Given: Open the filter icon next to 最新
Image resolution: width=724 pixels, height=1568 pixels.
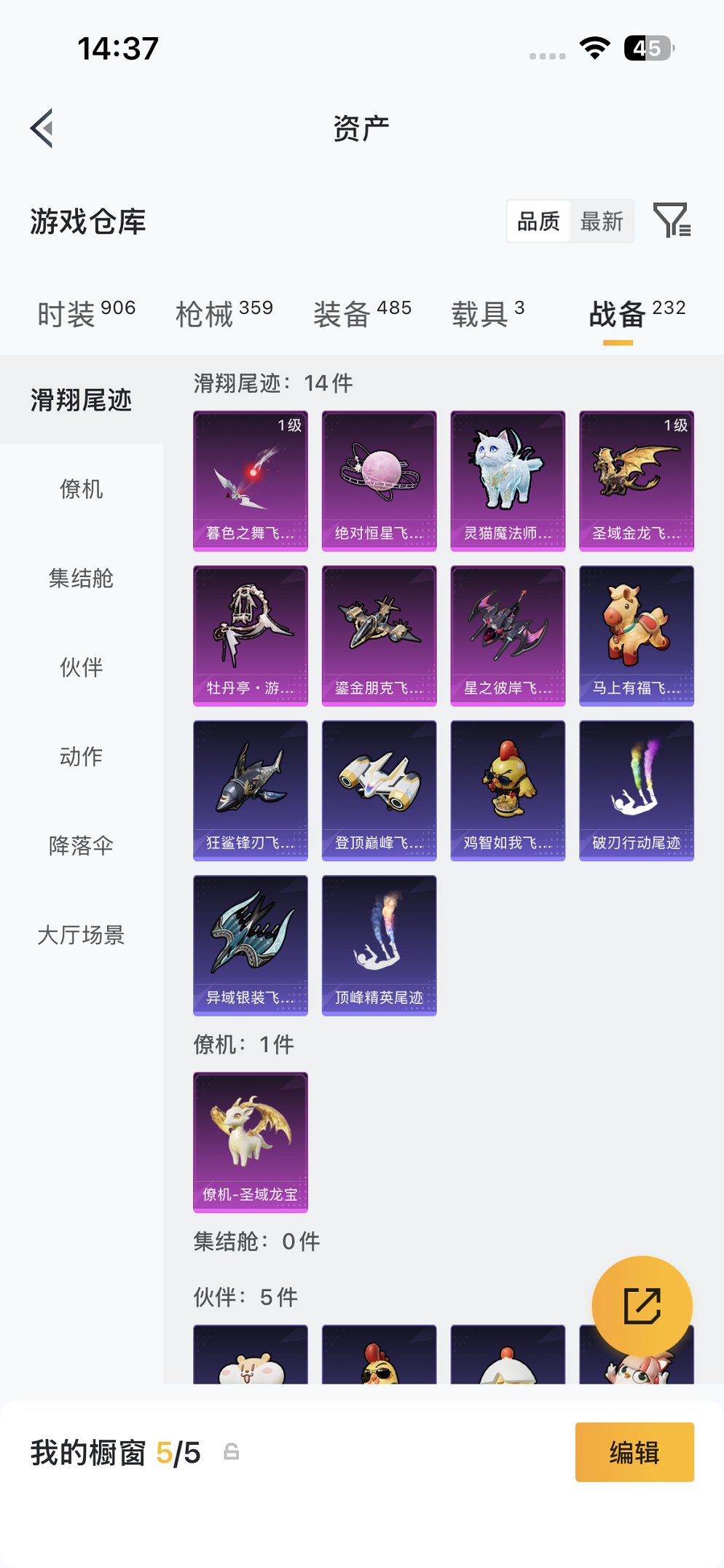Looking at the screenshot, I should (671, 221).
